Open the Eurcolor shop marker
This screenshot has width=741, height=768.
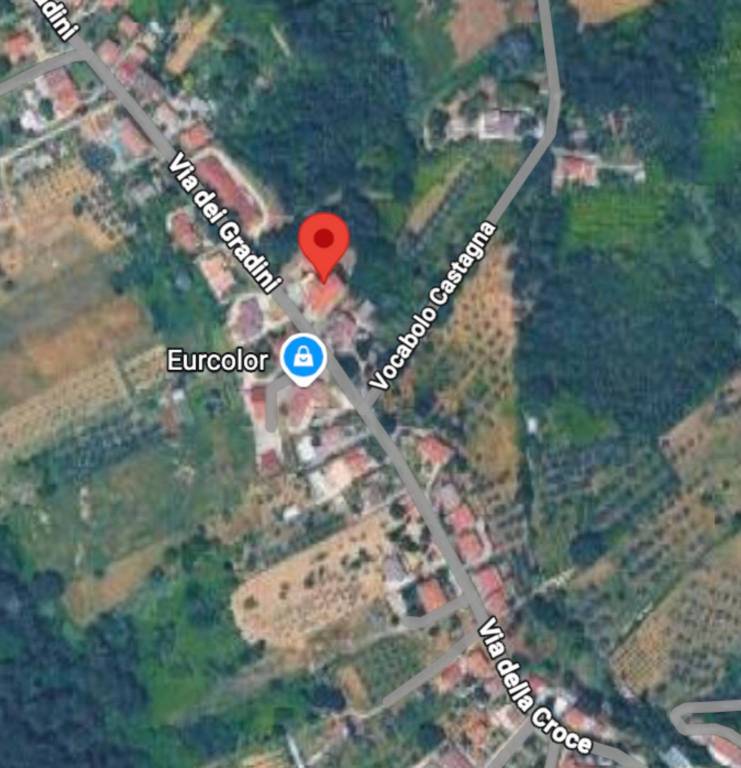301,357
